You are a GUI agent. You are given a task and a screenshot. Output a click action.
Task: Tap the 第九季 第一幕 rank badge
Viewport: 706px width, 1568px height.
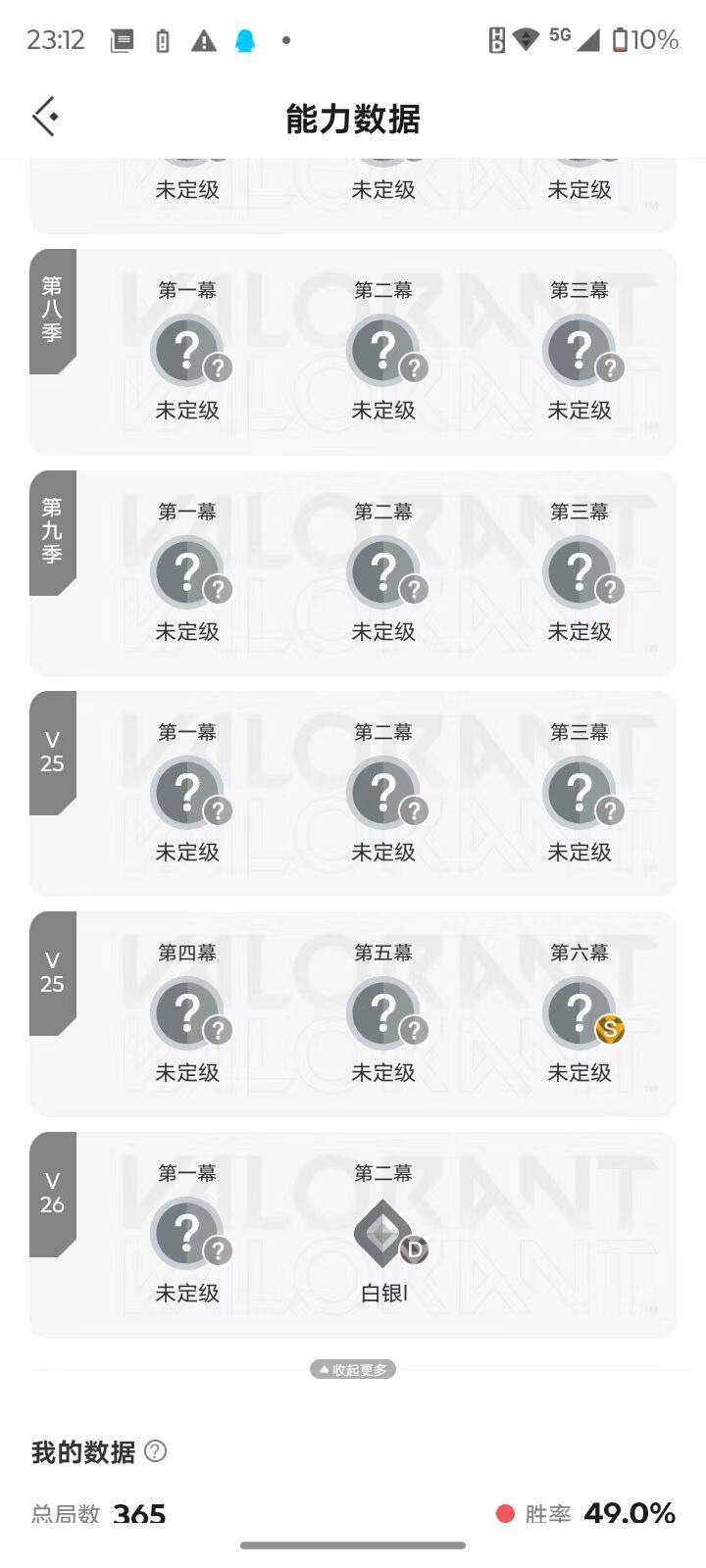[188, 571]
